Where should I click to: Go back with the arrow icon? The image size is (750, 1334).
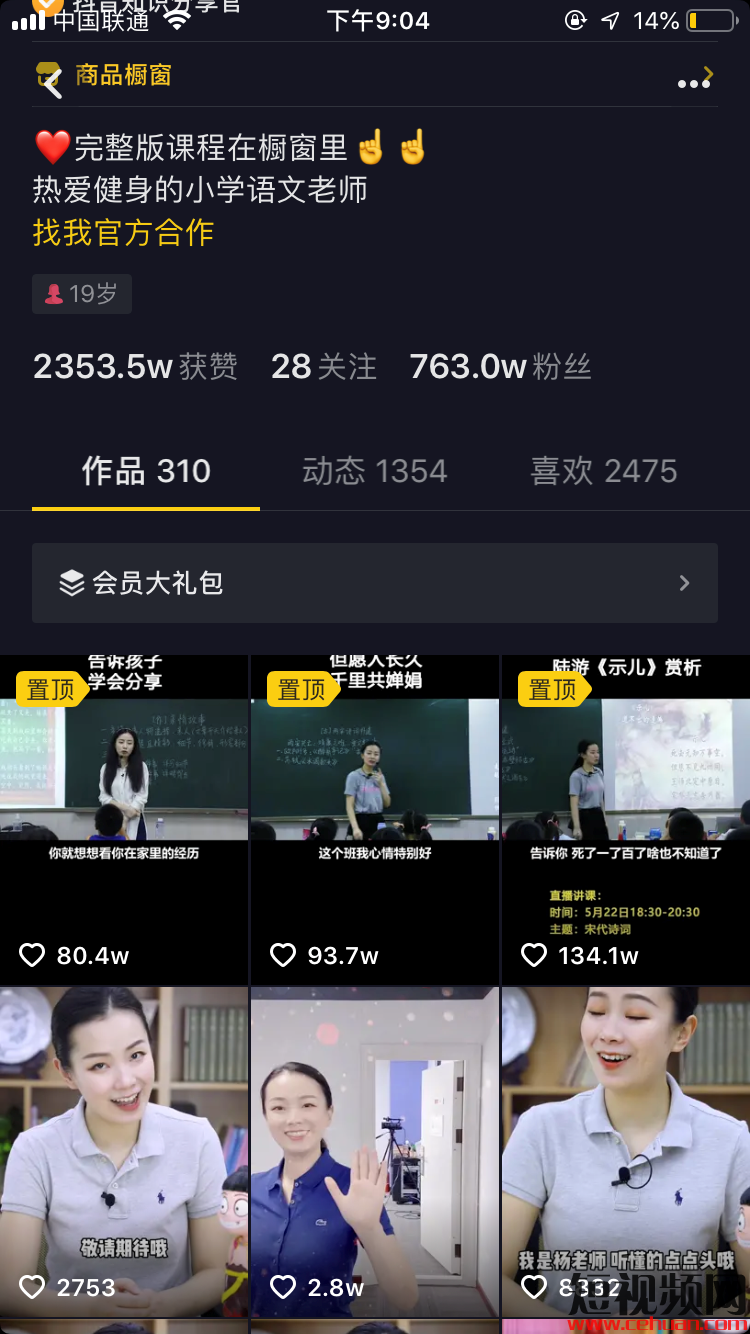click(x=53, y=86)
